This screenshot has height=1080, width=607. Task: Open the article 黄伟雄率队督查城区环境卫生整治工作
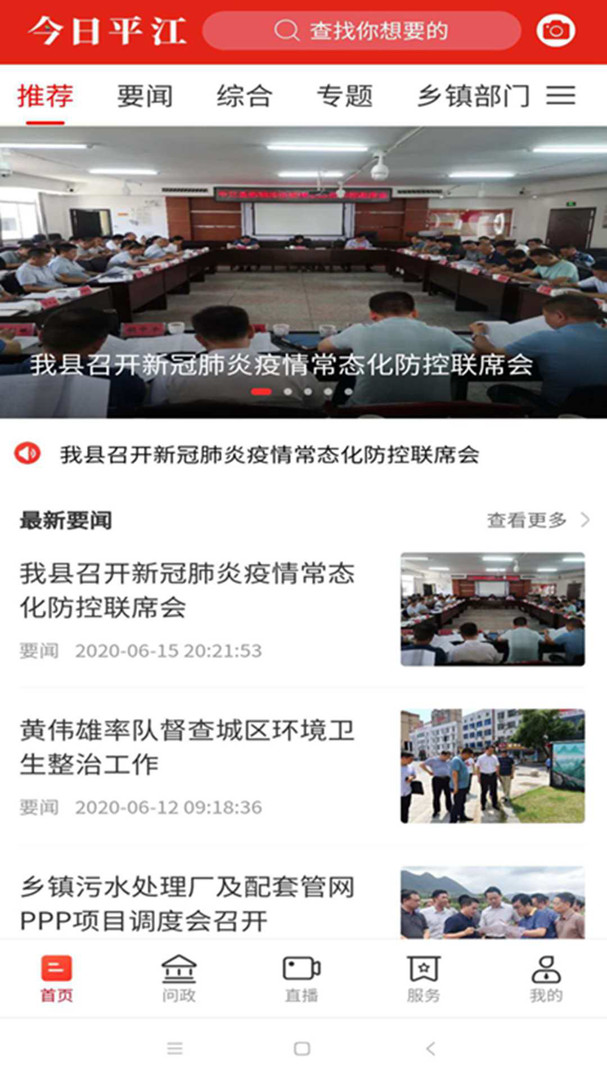(188, 747)
